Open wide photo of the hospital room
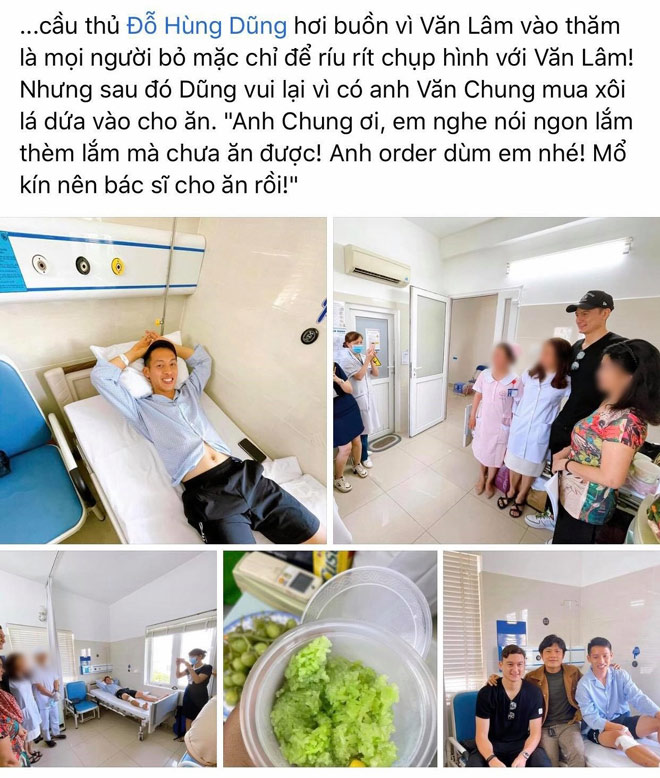The image size is (660, 778). (108, 658)
